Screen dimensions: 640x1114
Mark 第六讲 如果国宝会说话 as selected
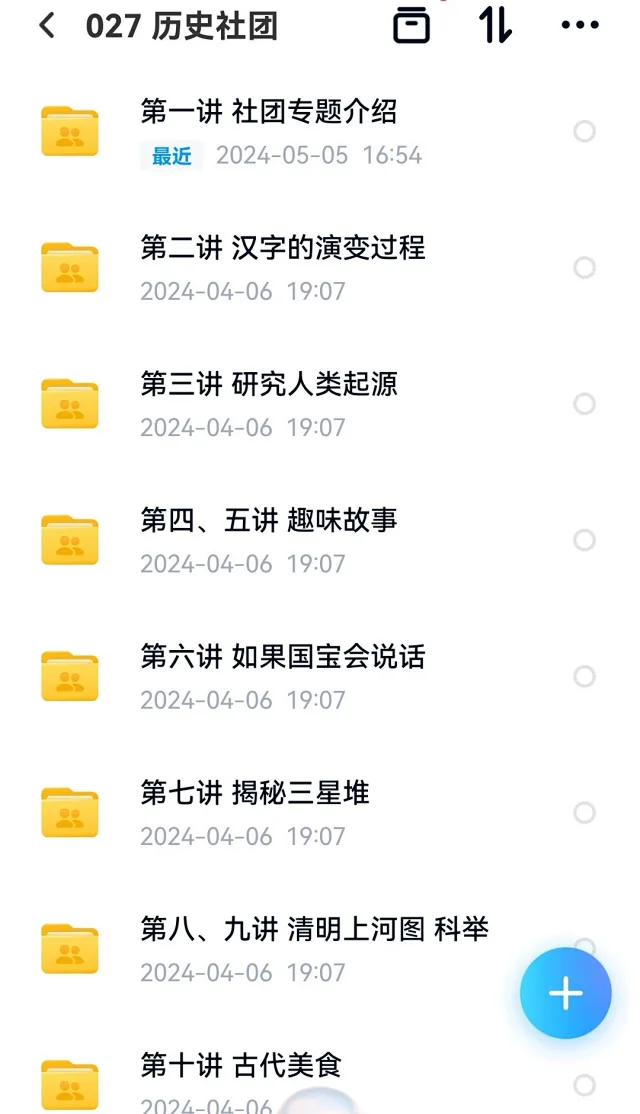[x=585, y=676]
